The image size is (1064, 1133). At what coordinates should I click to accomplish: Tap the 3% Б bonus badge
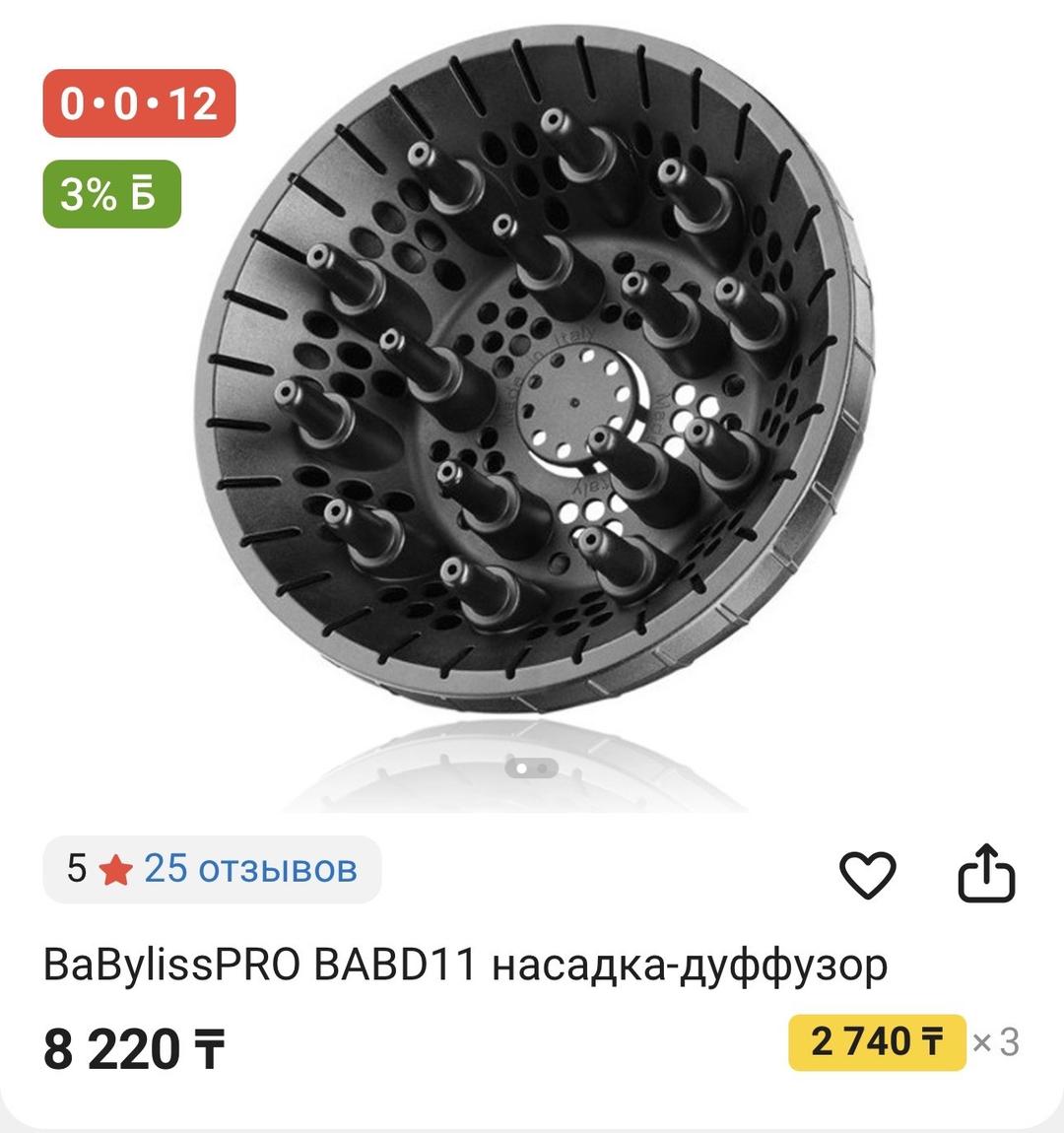112,194
